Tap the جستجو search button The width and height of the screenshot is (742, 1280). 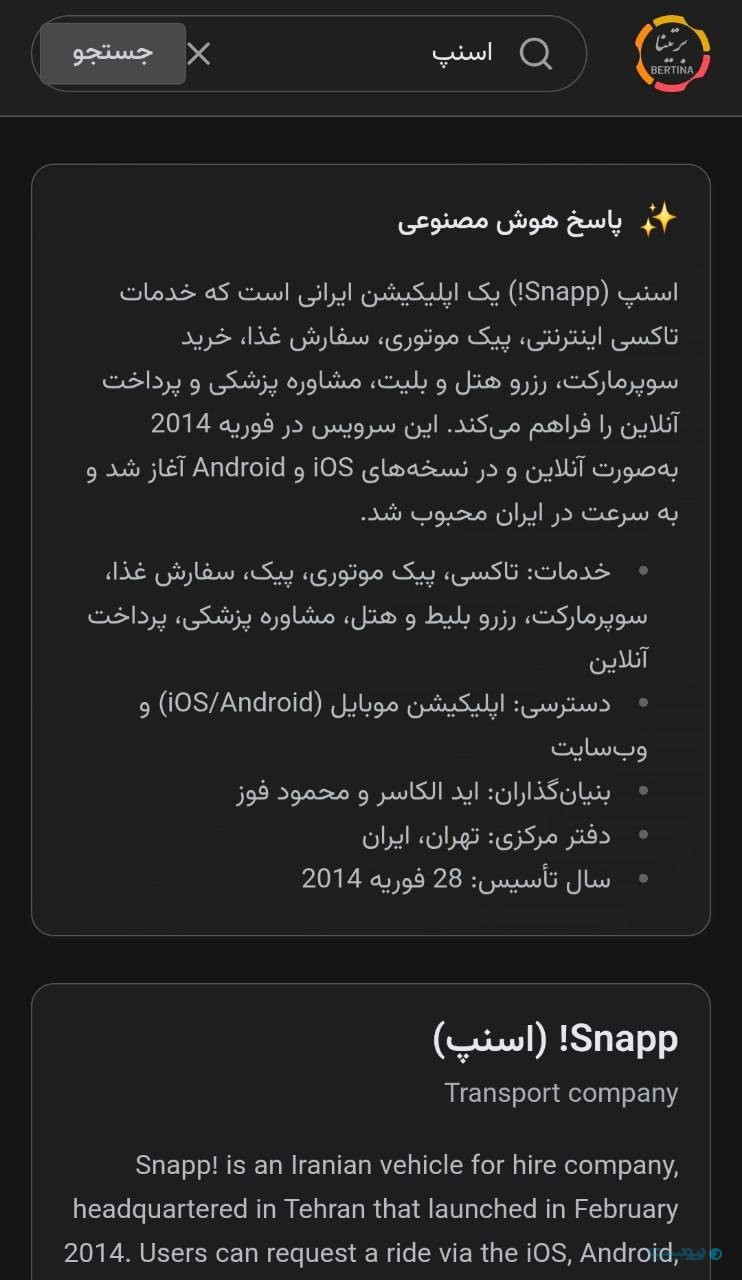112,54
